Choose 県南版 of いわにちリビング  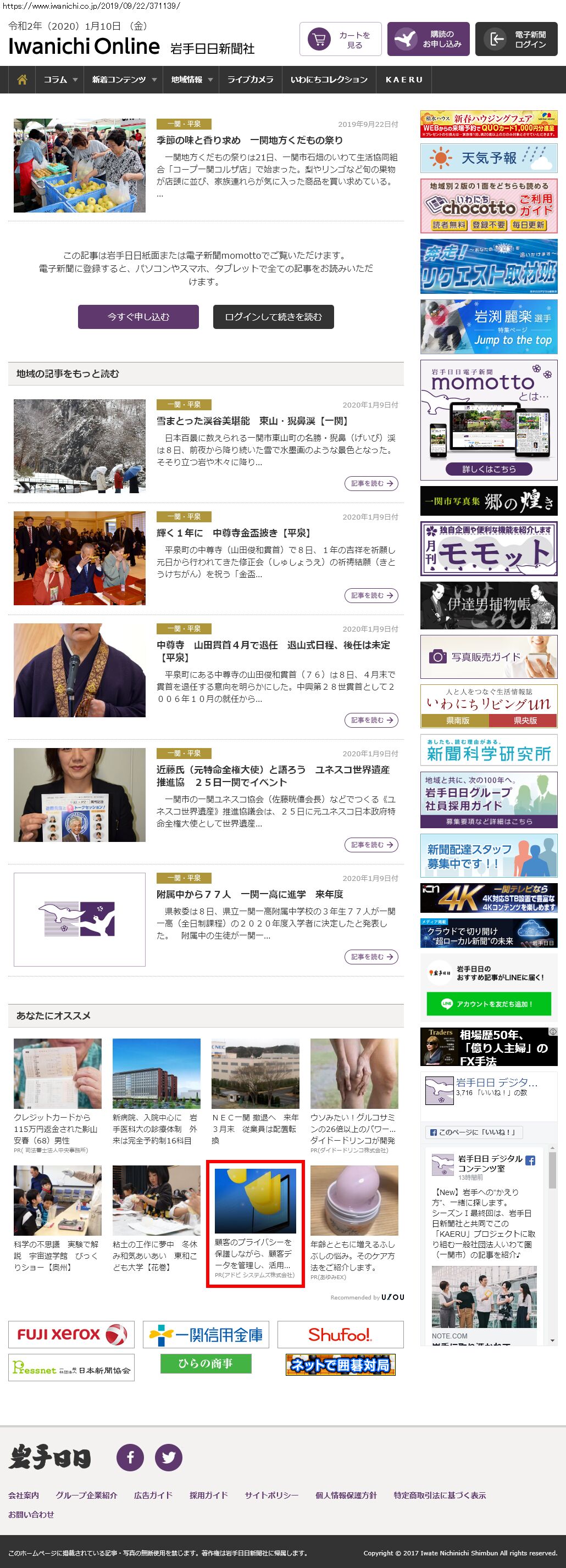pos(454,721)
